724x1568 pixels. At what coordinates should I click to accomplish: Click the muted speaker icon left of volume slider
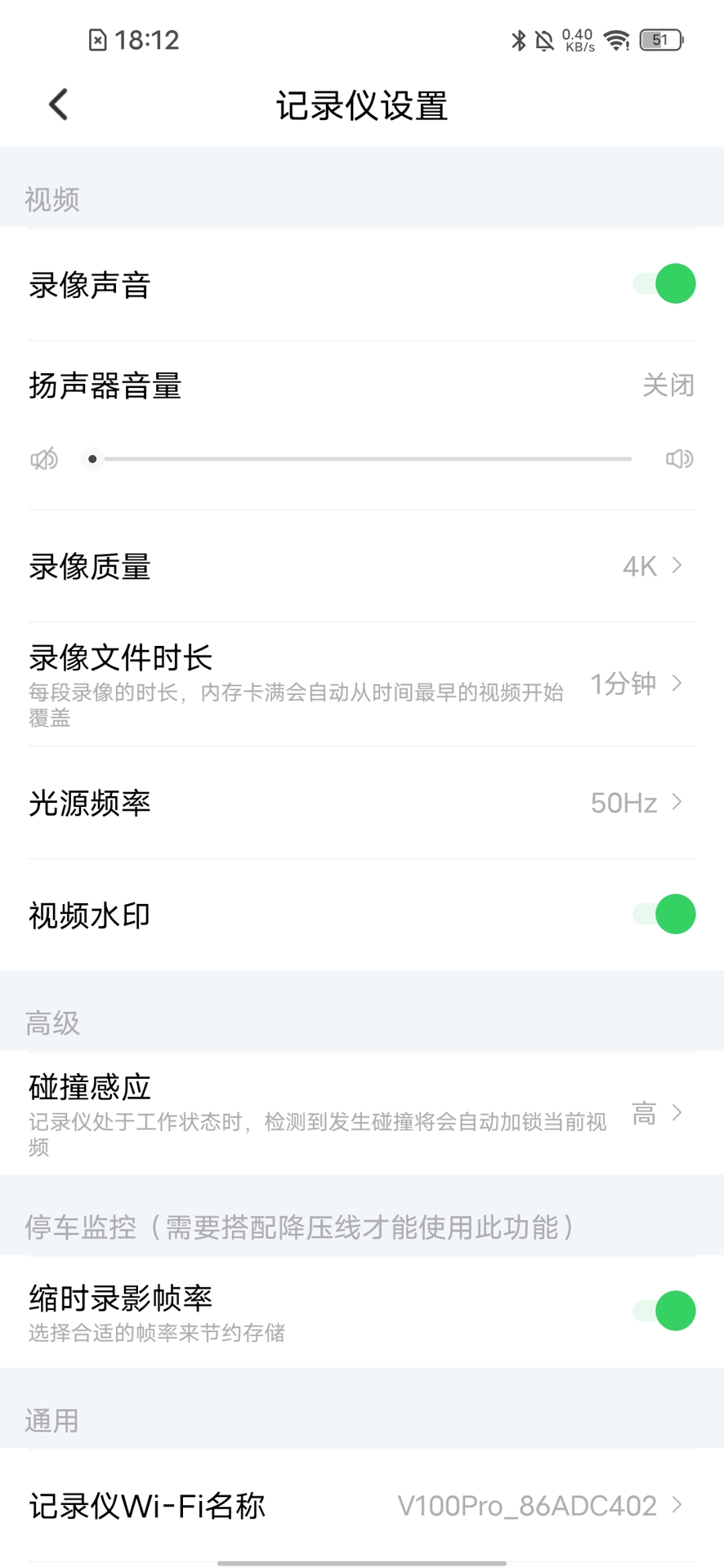[43, 458]
